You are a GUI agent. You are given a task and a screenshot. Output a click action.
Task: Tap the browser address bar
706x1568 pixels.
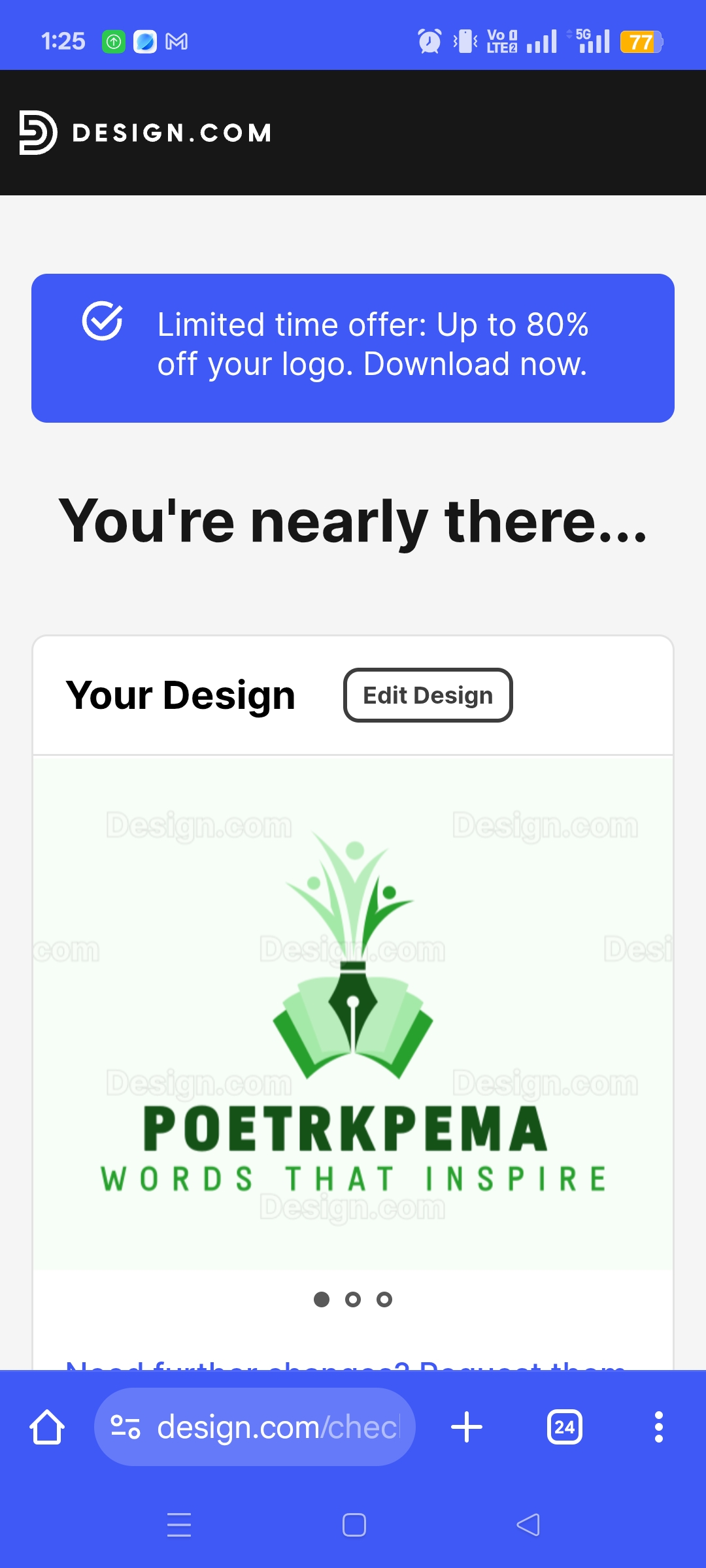[278, 1427]
